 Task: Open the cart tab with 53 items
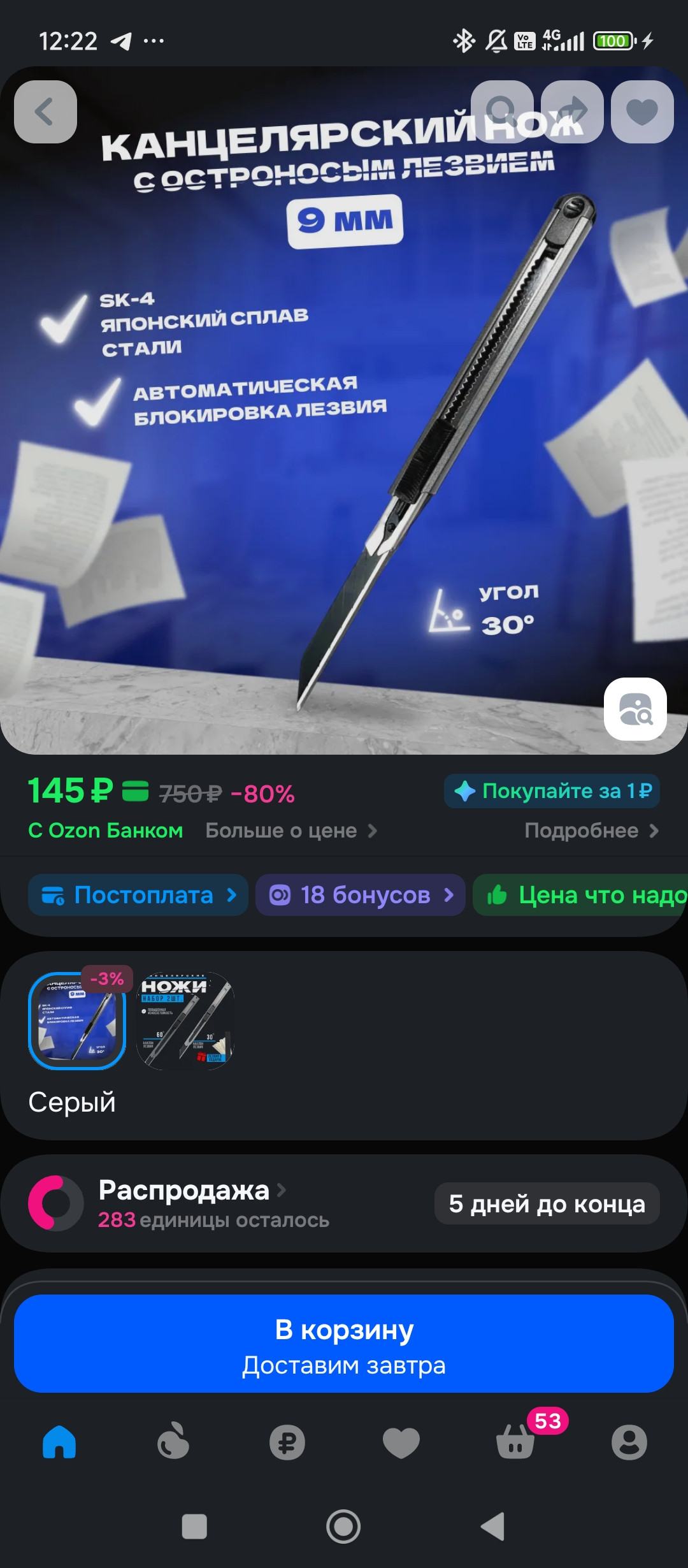pos(516,1442)
